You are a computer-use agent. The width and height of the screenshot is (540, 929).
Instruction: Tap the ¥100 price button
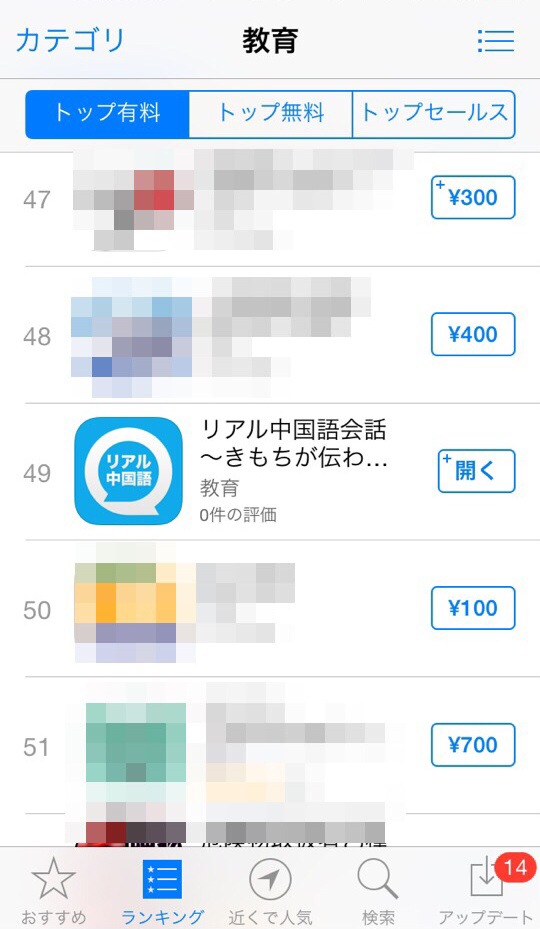[x=473, y=608]
